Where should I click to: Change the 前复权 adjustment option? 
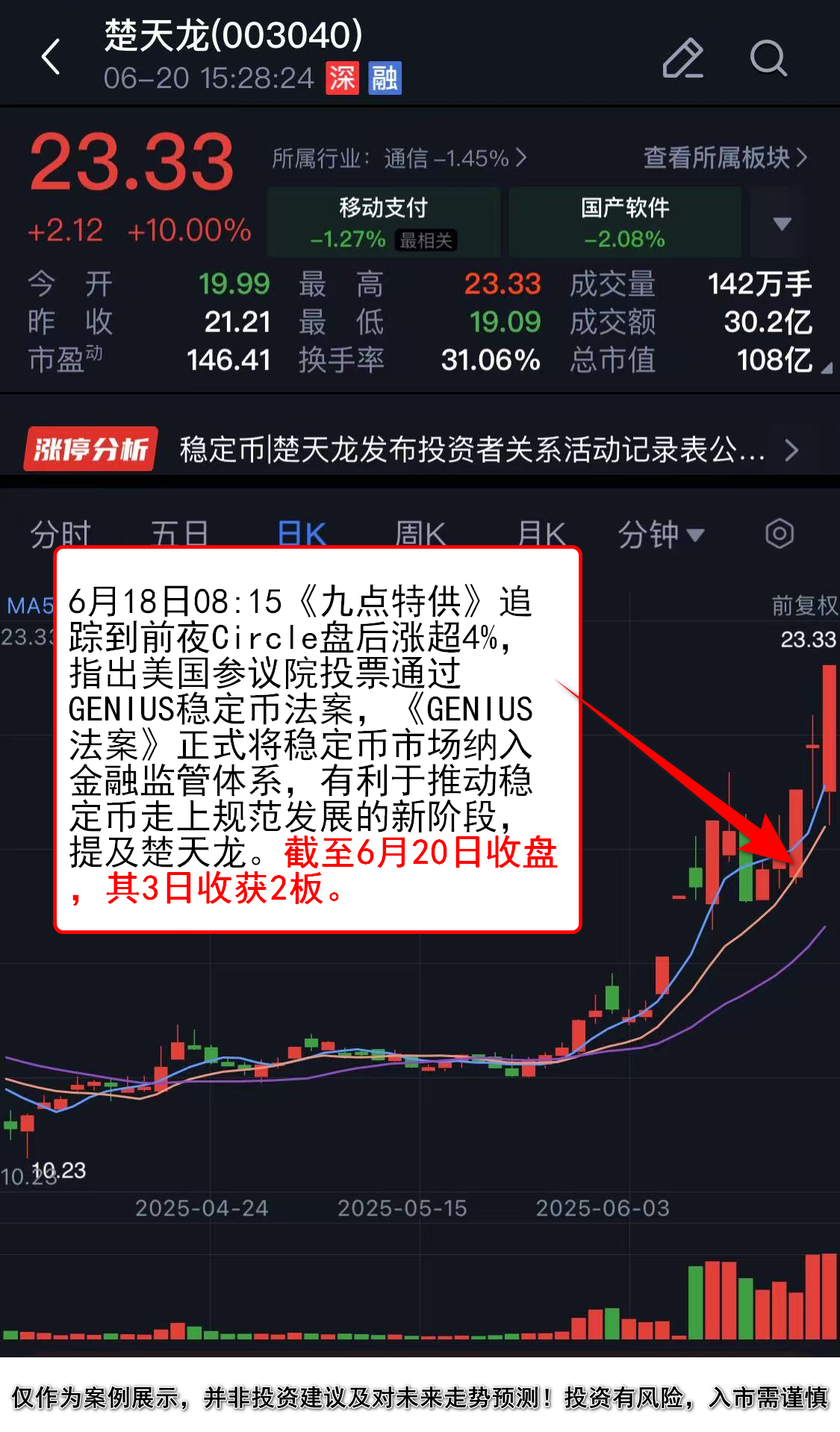click(x=804, y=606)
